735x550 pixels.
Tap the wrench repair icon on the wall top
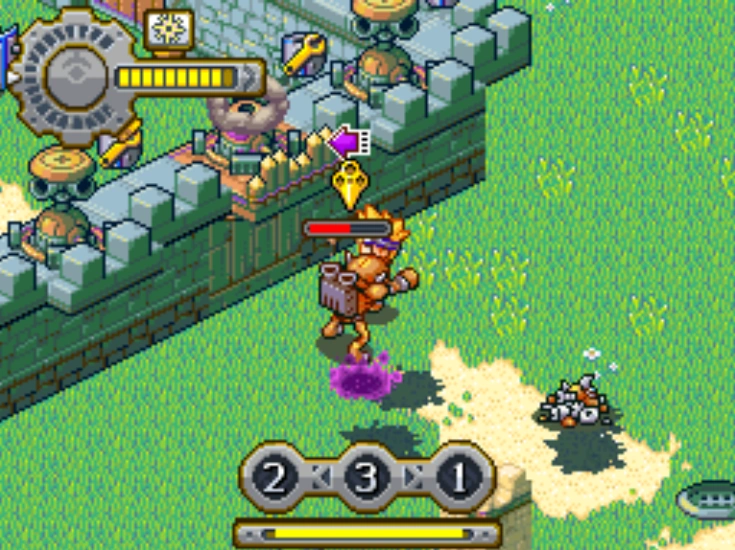301,56
